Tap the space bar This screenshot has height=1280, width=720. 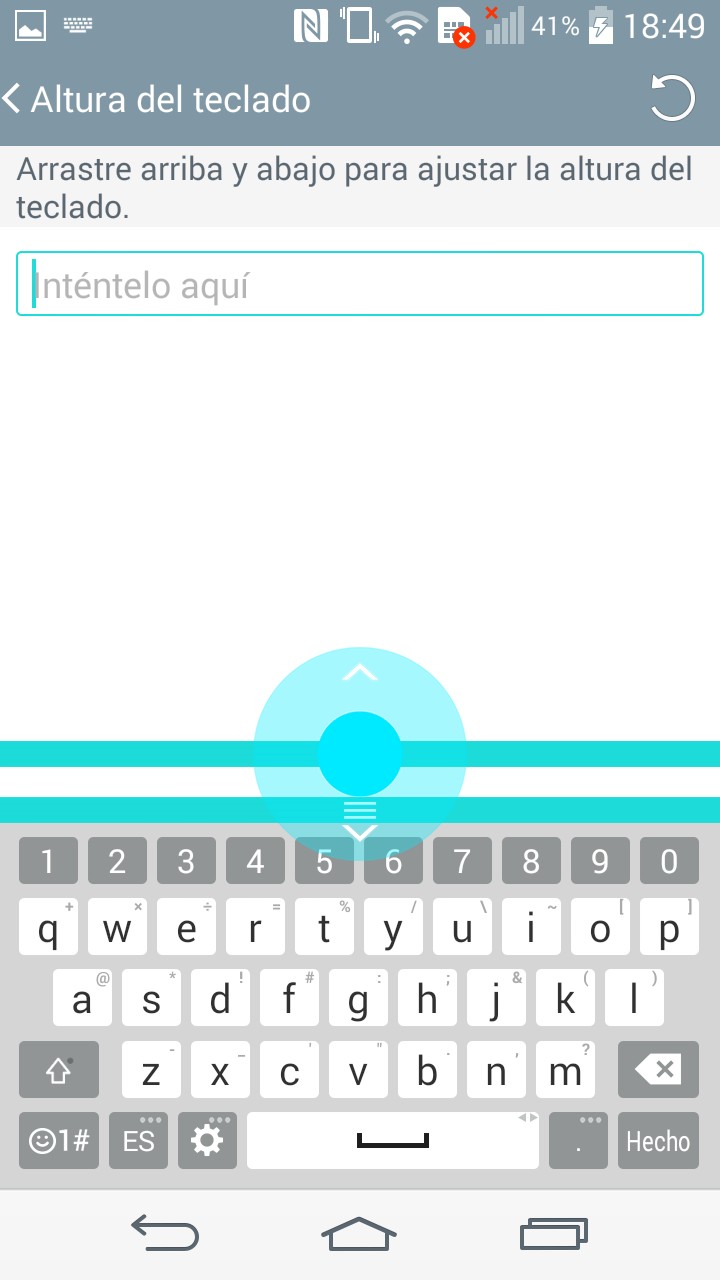click(392, 1141)
